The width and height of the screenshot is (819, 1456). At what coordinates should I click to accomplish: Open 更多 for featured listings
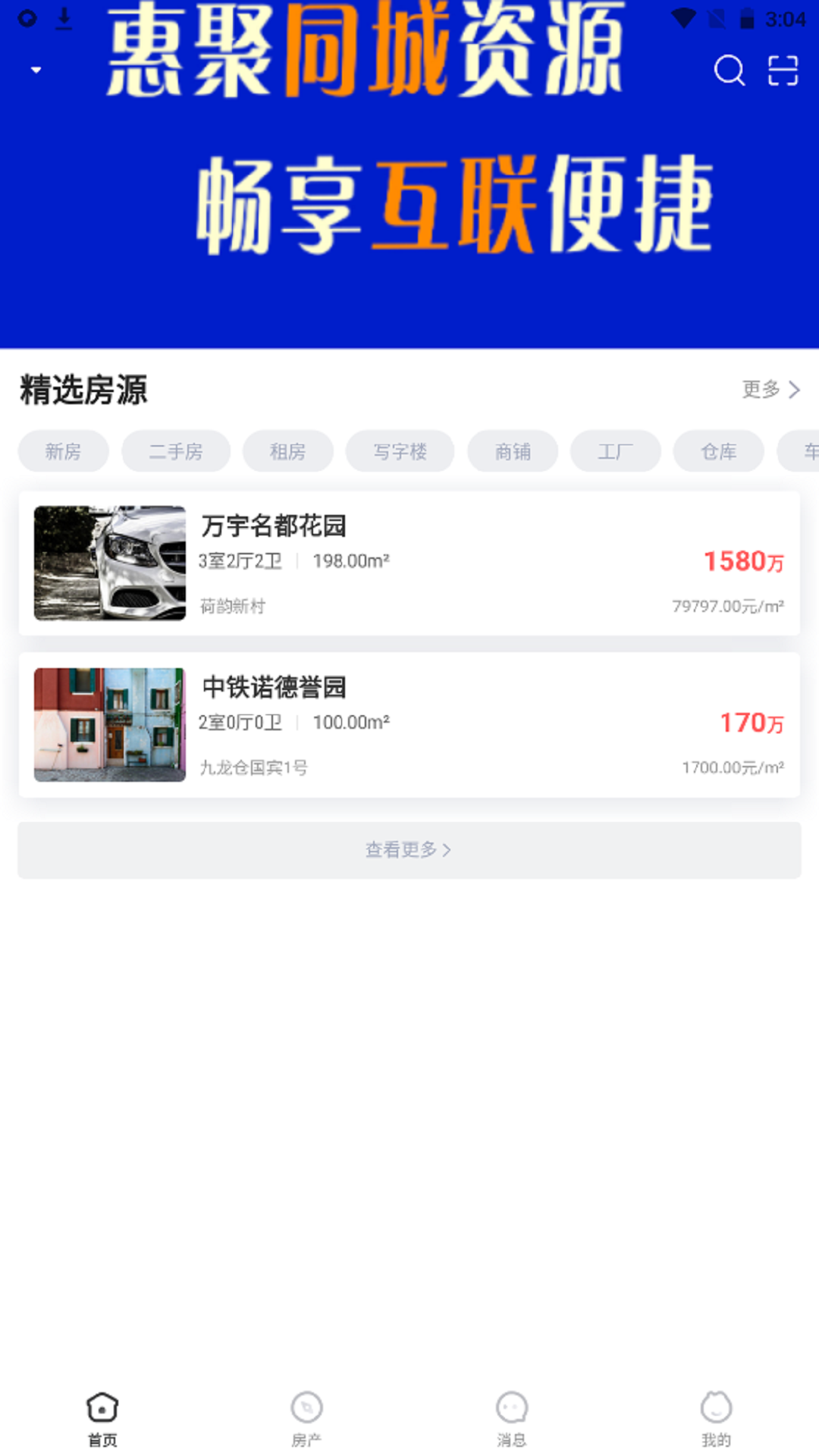click(x=770, y=389)
